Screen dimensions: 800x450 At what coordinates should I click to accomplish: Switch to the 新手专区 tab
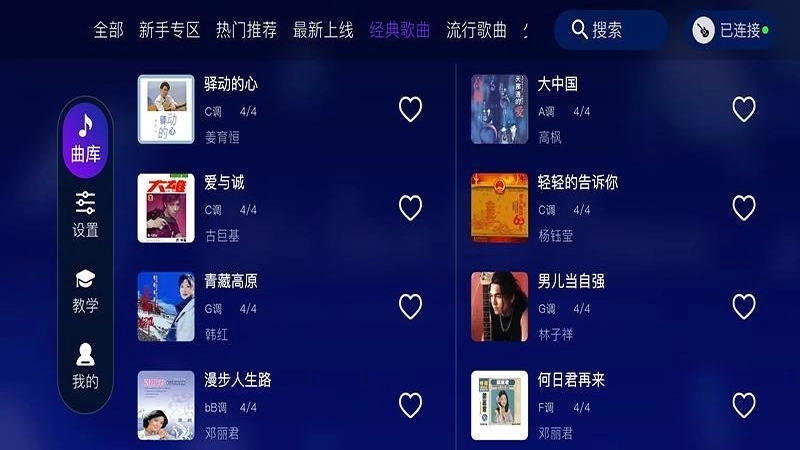(x=169, y=30)
